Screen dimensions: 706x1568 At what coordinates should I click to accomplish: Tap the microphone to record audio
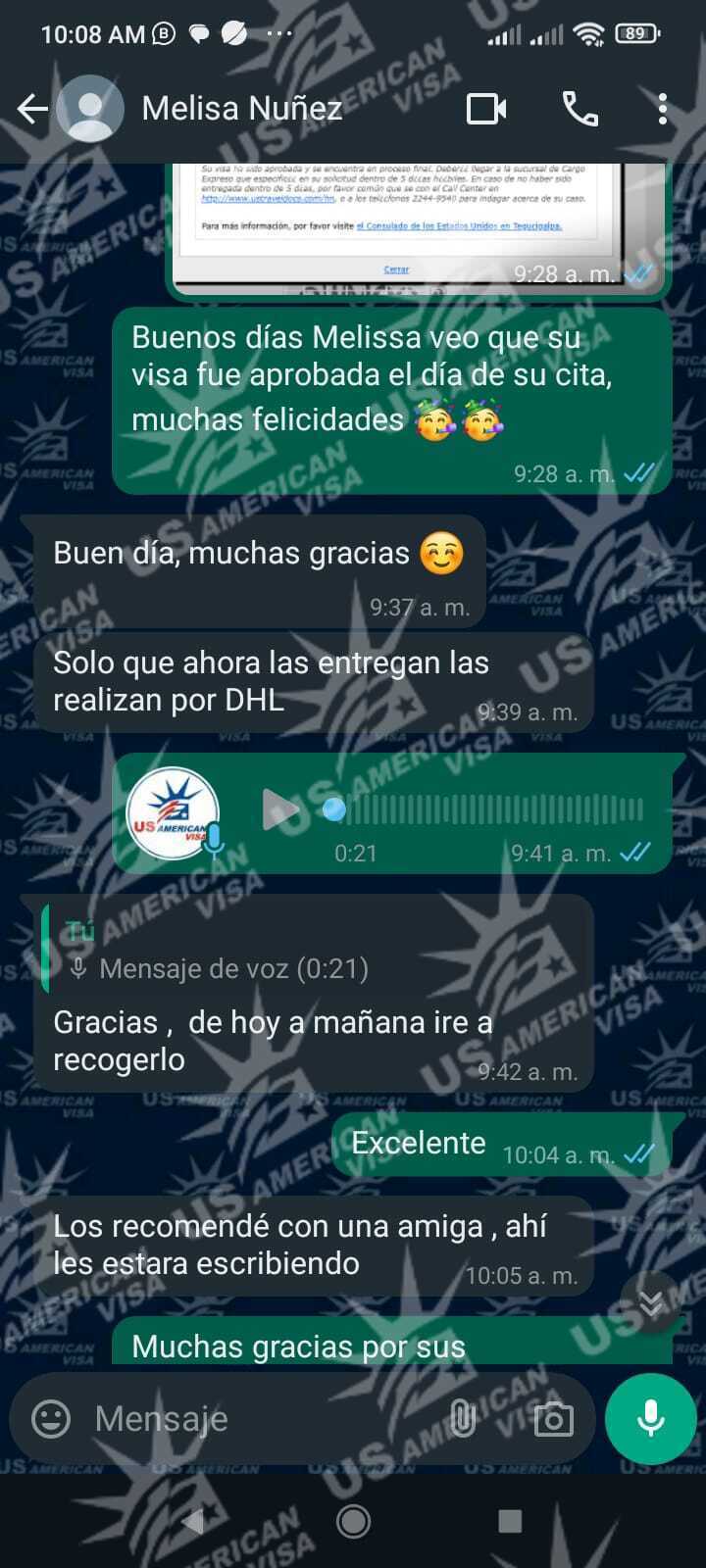click(x=650, y=1418)
